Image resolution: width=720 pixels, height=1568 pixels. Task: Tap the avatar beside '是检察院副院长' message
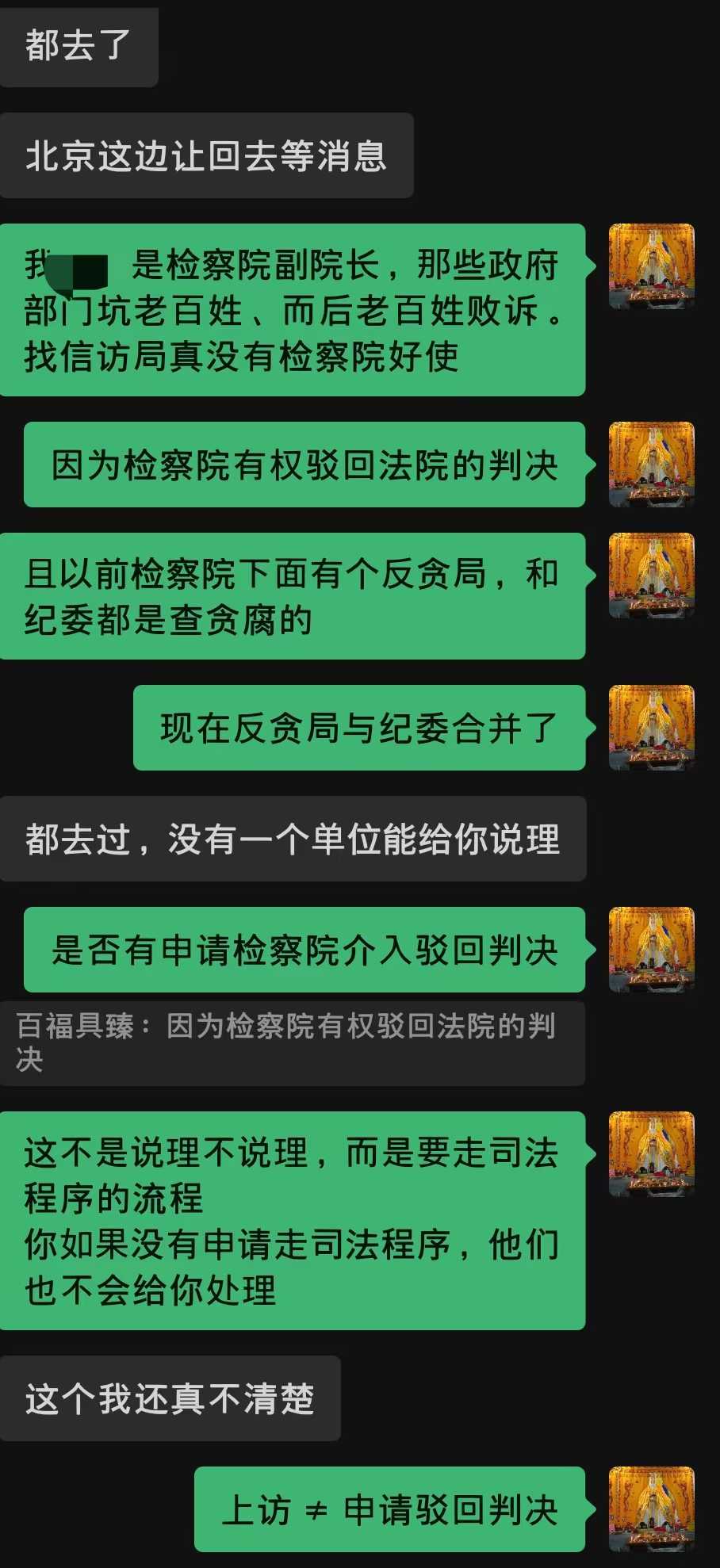651,266
